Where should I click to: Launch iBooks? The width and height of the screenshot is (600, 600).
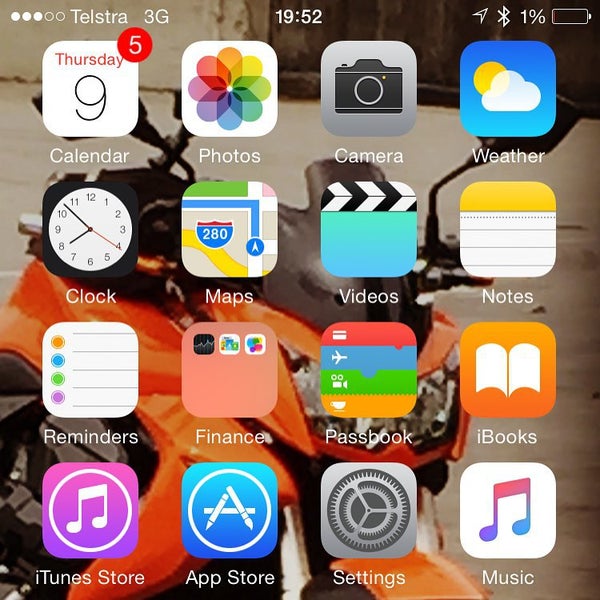(507, 370)
